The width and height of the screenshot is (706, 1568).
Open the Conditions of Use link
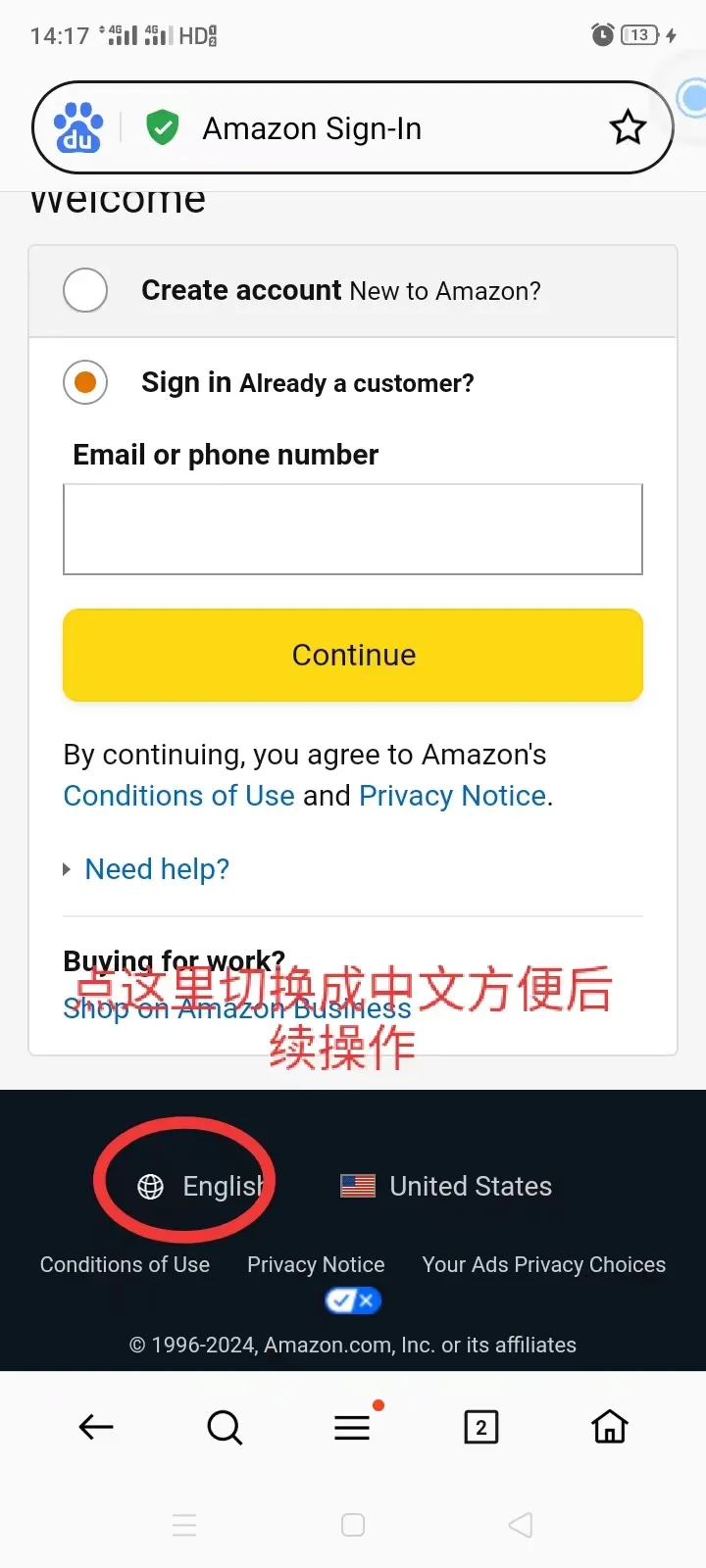pyautogui.click(x=125, y=1264)
